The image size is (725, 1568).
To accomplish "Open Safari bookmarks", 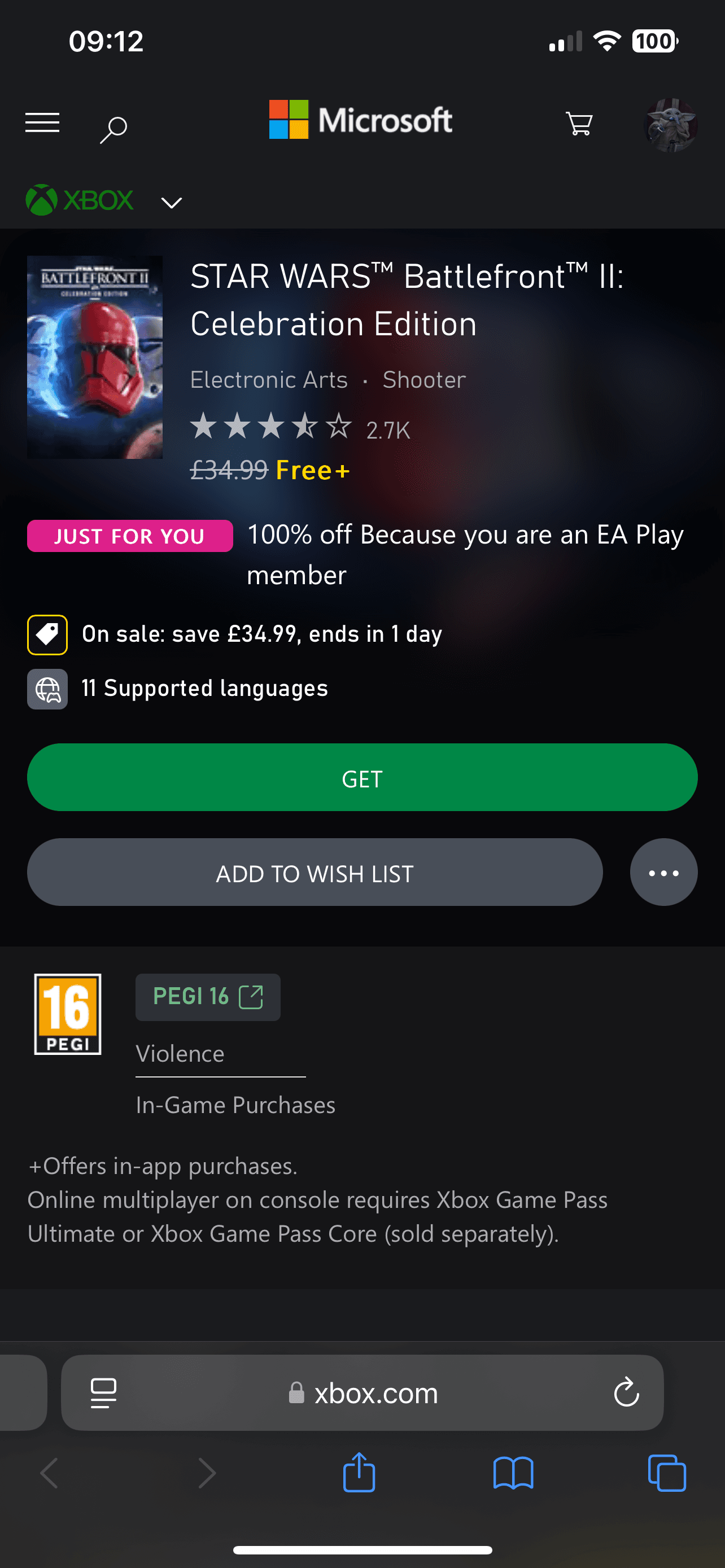I will point(513,1473).
